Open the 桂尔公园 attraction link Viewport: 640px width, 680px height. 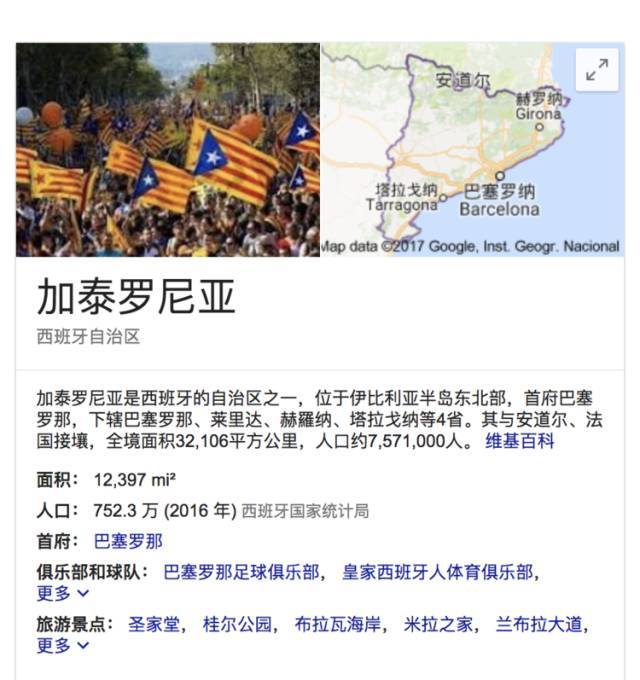(x=237, y=625)
